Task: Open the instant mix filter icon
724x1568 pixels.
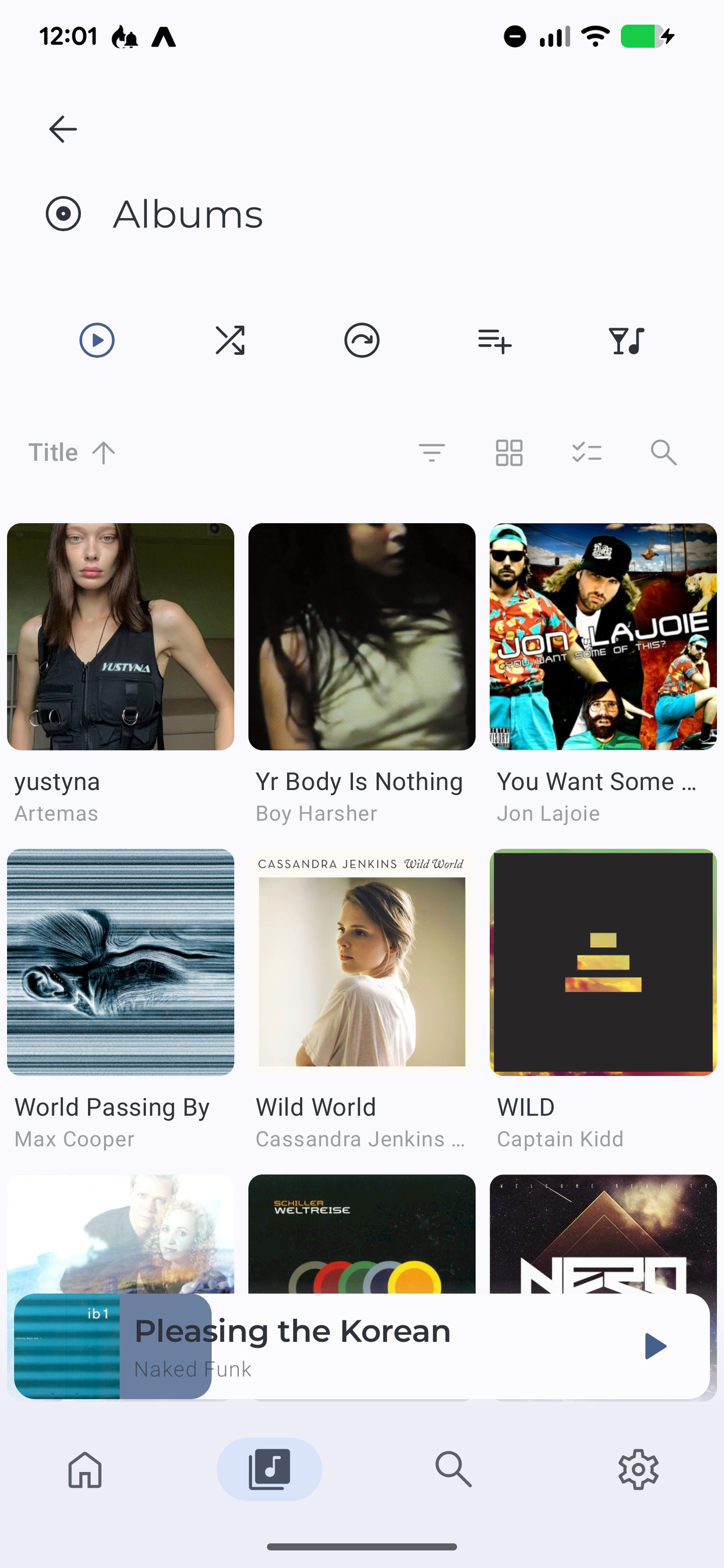Action: tap(626, 340)
